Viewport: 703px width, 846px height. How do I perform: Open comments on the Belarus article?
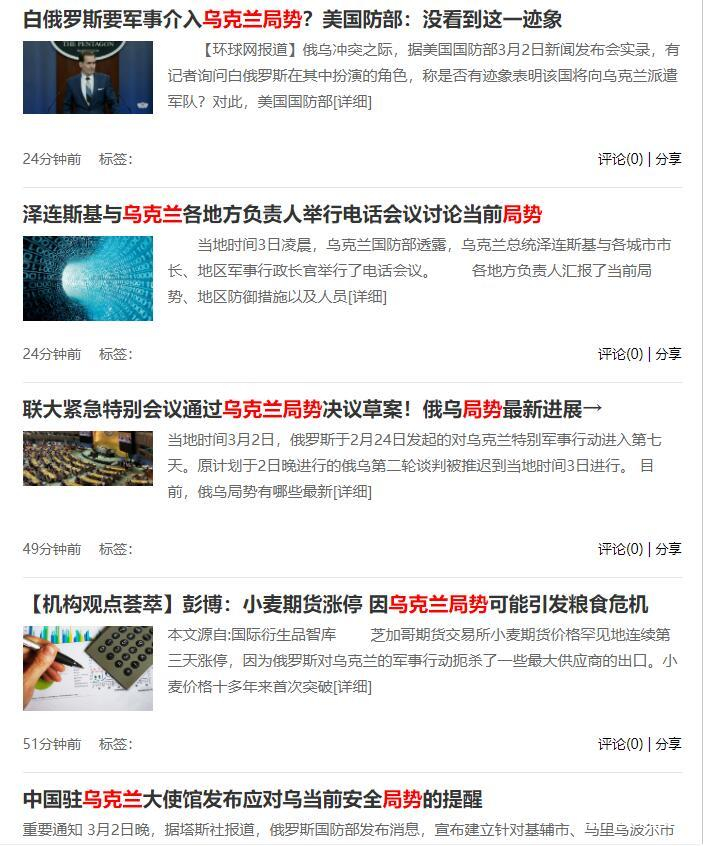click(620, 159)
